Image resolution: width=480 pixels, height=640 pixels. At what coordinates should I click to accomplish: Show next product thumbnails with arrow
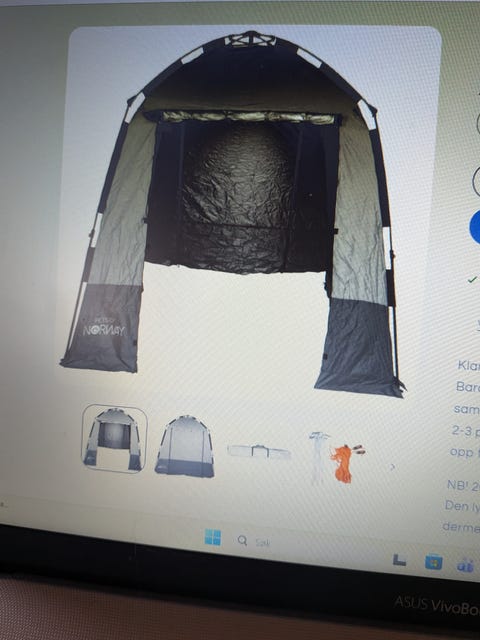(x=392, y=467)
